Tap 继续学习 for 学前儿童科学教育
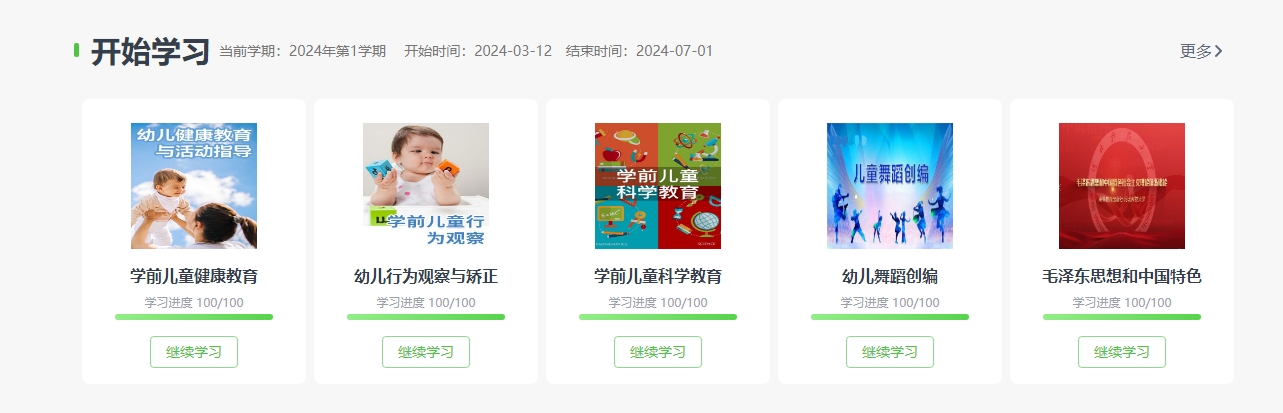Image resolution: width=1283 pixels, height=413 pixels. 658,352
